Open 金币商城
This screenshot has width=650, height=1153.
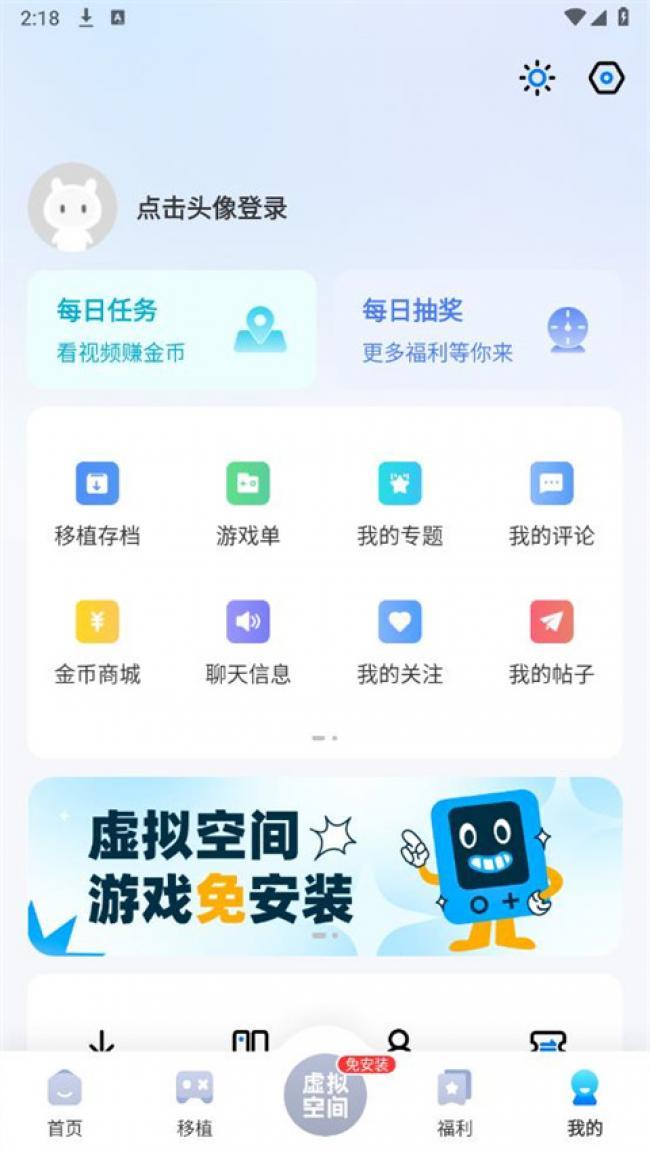(x=97, y=642)
